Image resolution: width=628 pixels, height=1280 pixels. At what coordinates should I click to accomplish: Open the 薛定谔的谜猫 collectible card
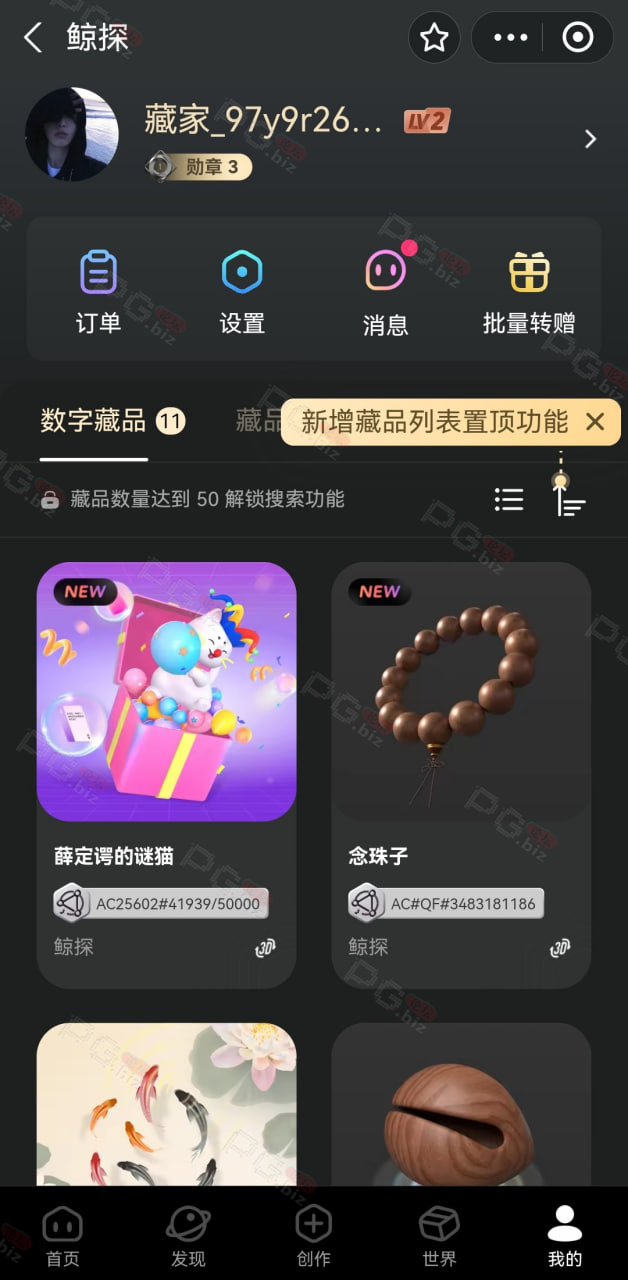tap(167, 775)
